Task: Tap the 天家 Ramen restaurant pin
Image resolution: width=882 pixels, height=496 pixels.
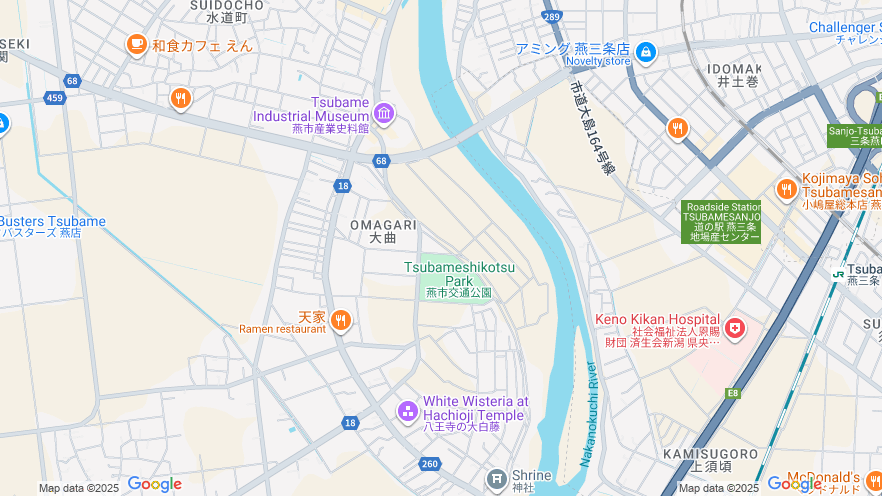Action: pyautogui.click(x=341, y=320)
